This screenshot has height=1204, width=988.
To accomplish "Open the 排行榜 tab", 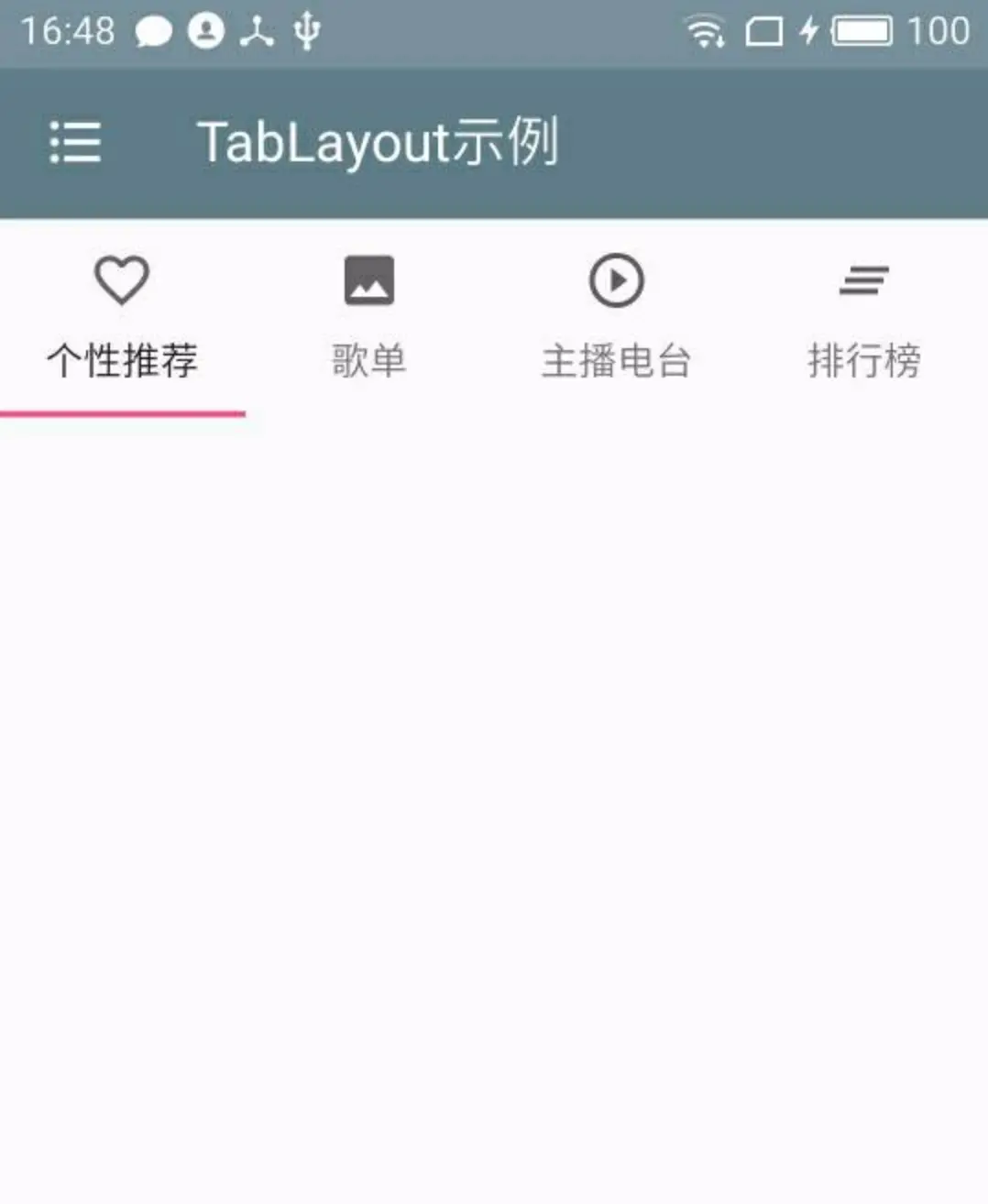I will (863, 319).
